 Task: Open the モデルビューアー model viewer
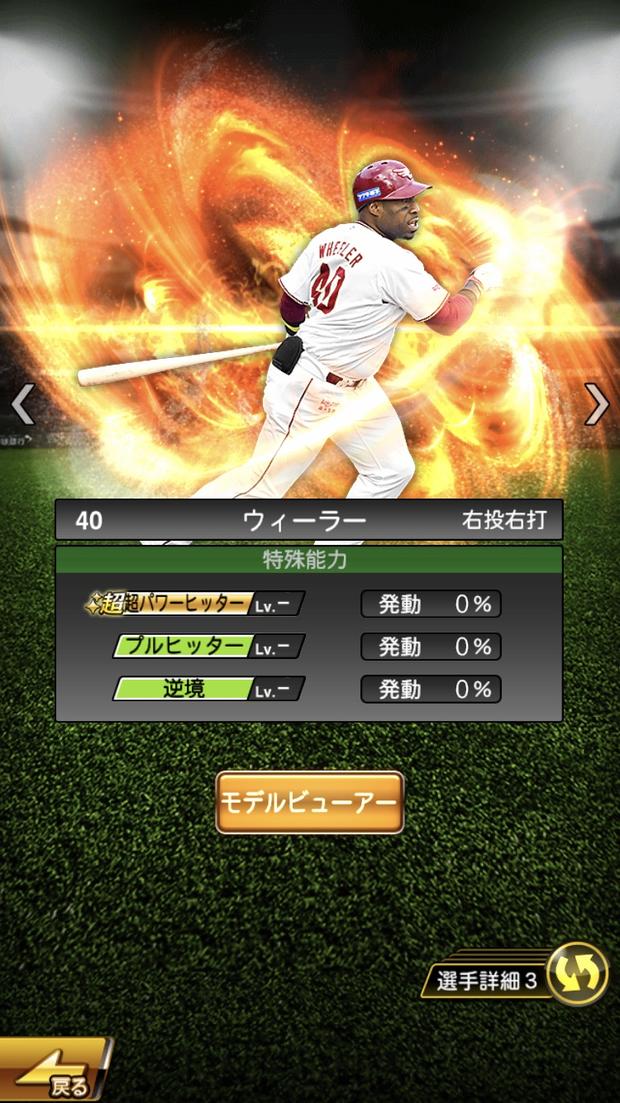[310, 802]
